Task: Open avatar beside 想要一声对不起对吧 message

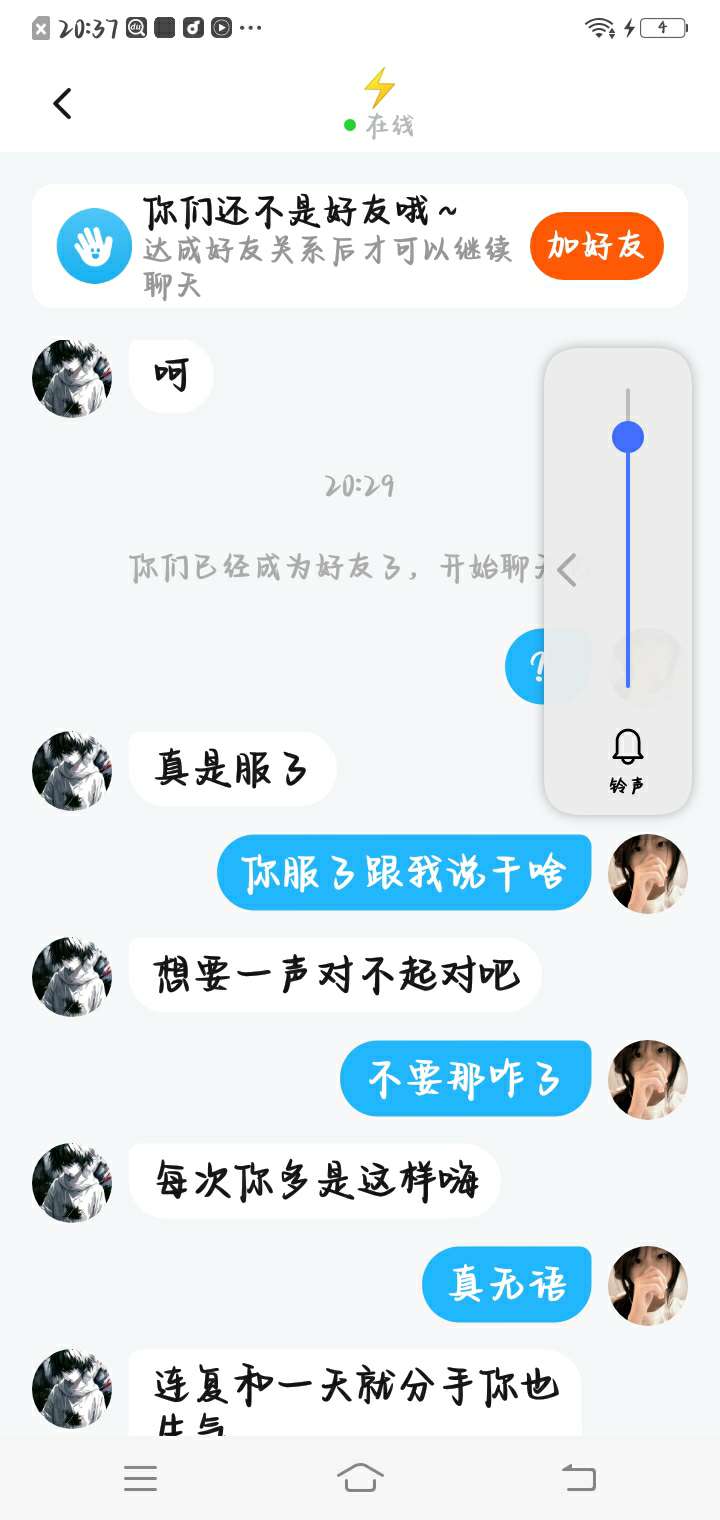Action: (72, 977)
